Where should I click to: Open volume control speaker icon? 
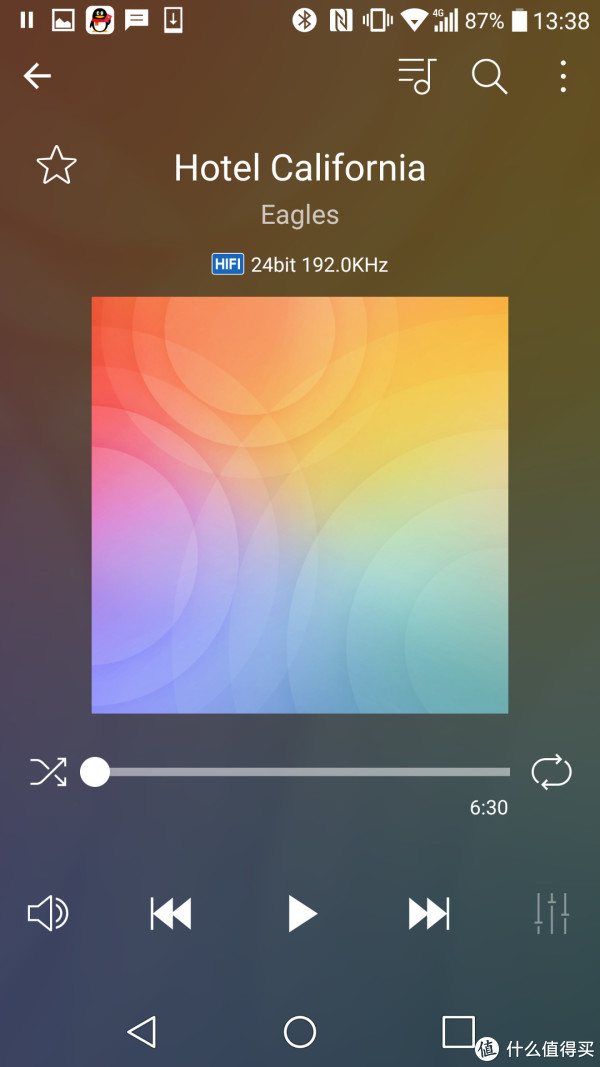click(47, 913)
